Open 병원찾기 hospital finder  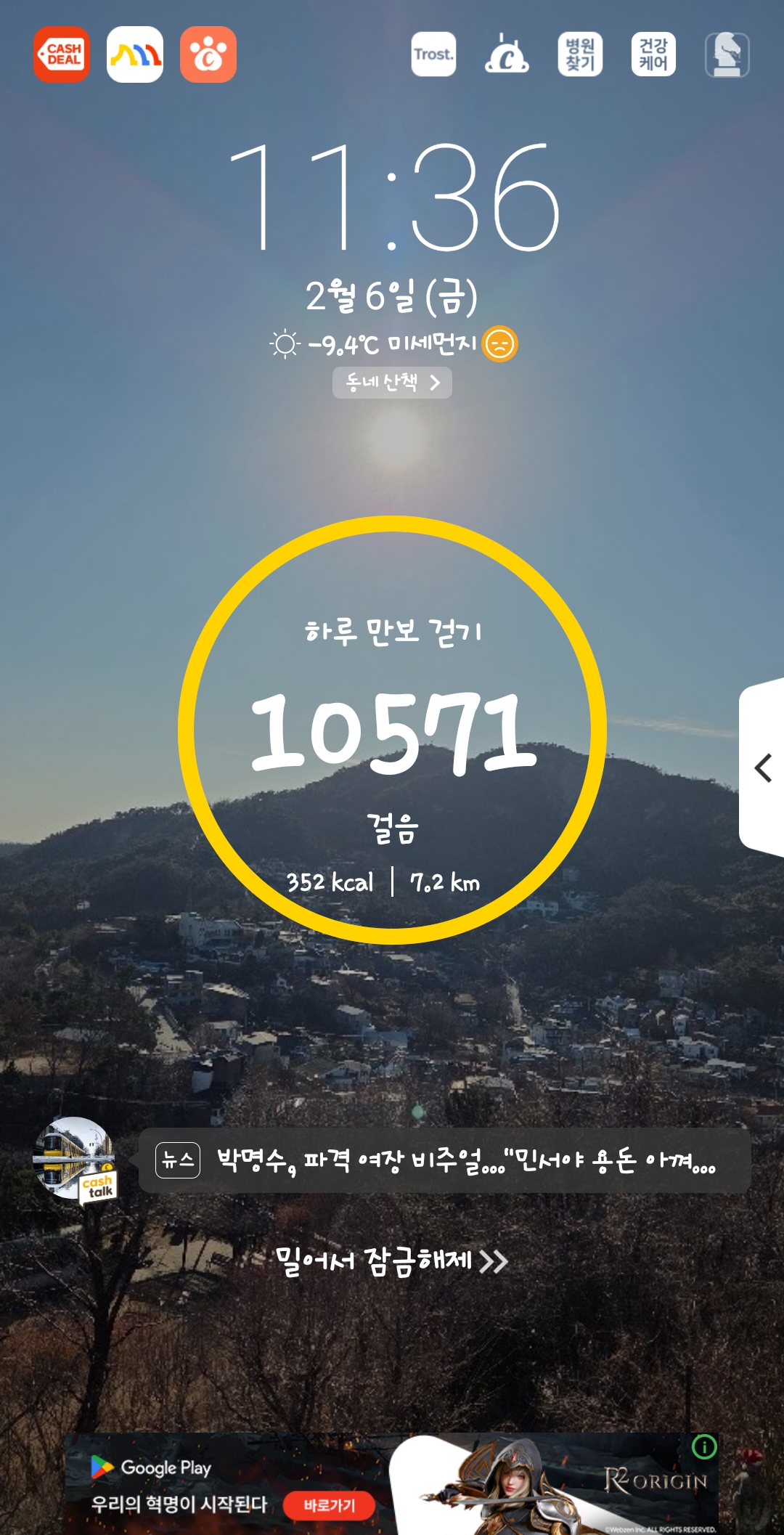click(580, 54)
